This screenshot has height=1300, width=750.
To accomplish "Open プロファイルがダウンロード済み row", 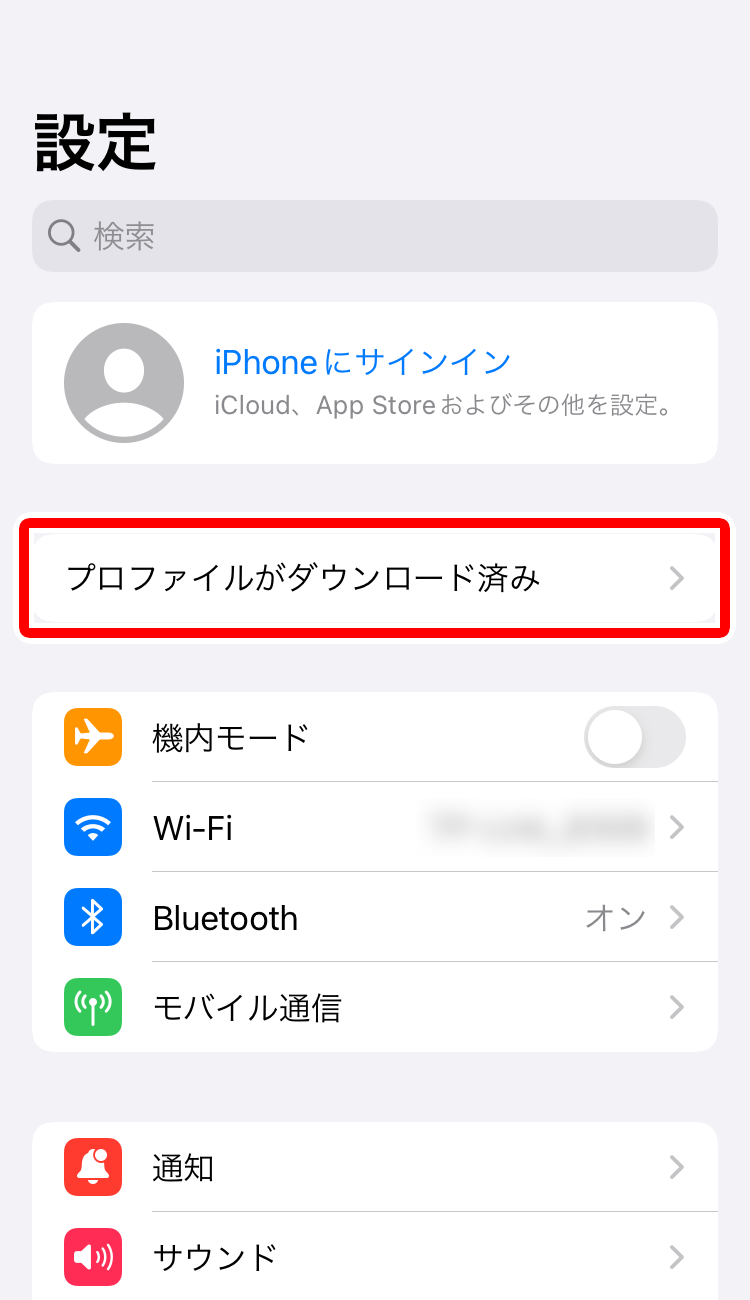I will click(x=375, y=578).
